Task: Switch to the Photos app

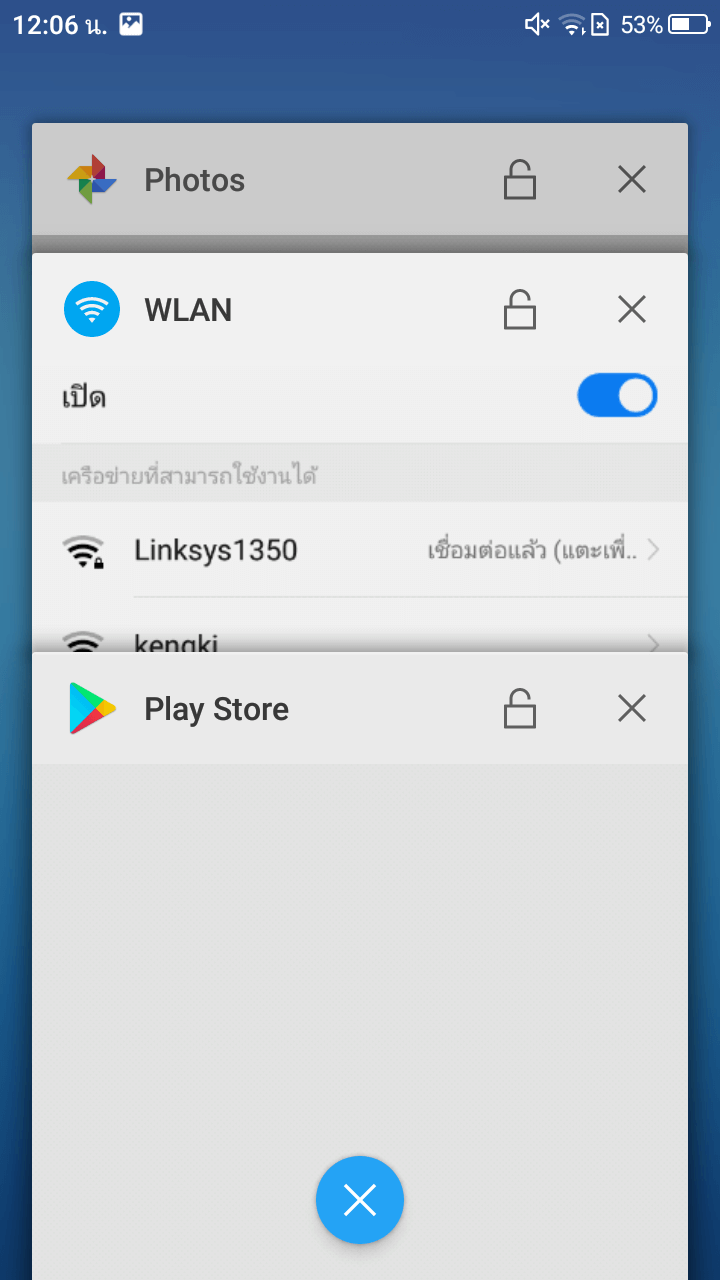Action: tap(360, 180)
